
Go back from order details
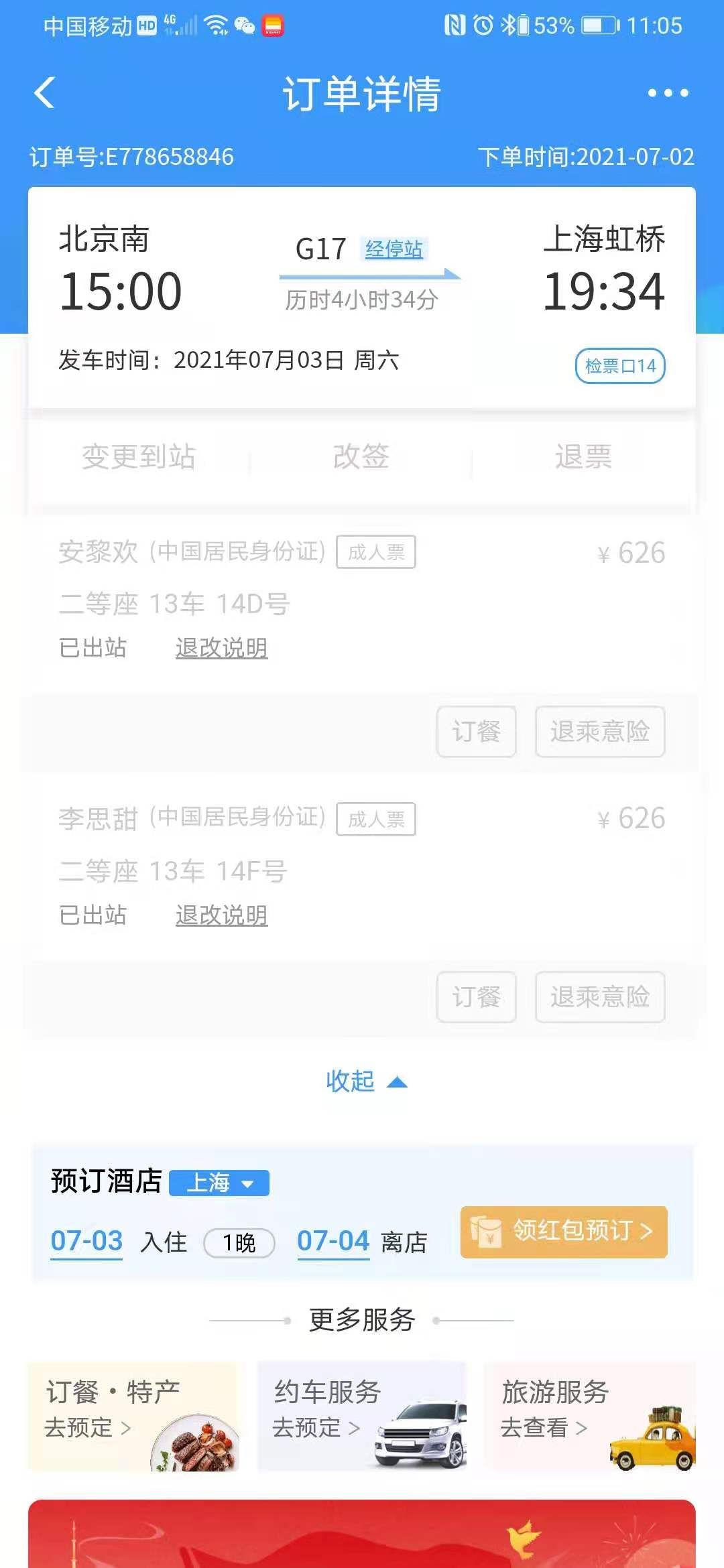(x=44, y=93)
